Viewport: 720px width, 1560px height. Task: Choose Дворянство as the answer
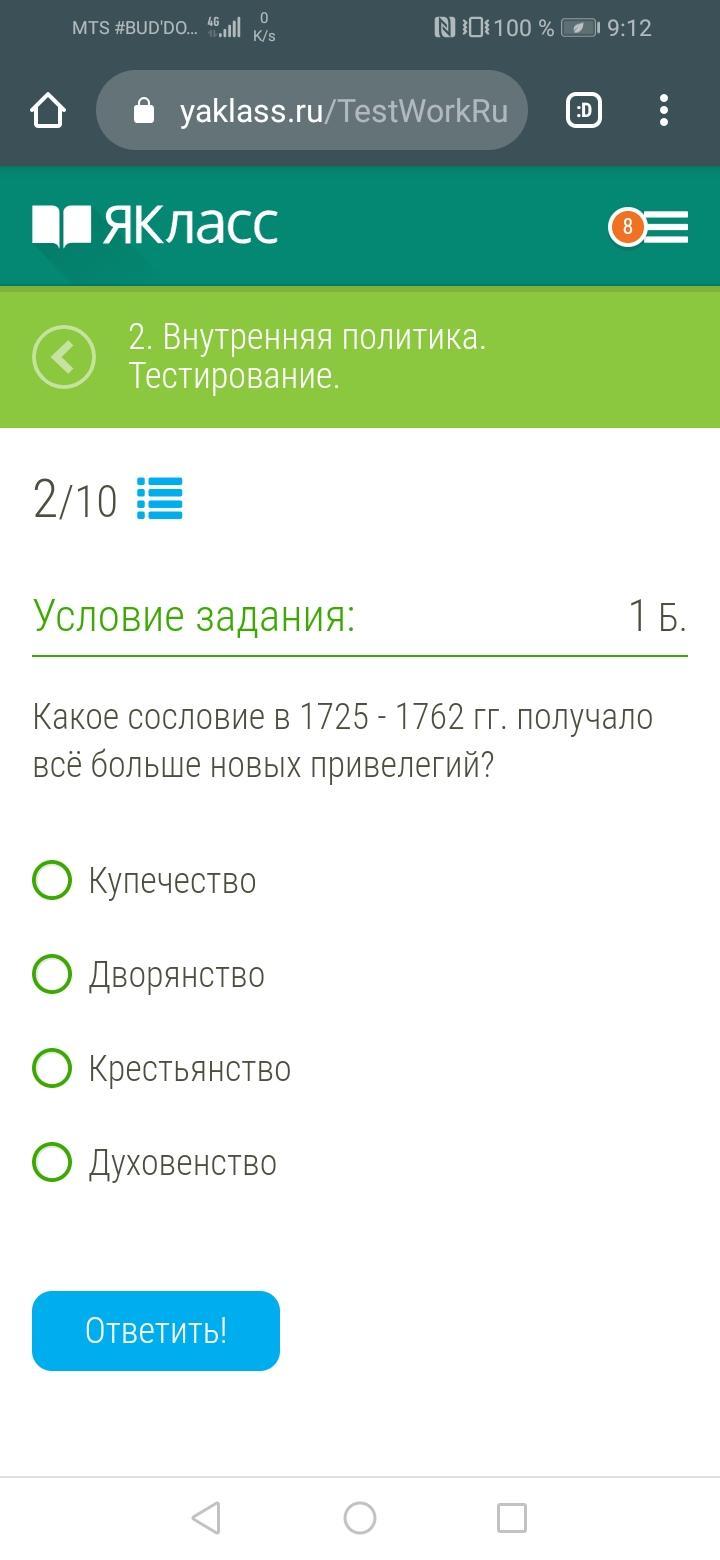pyautogui.click(x=149, y=974)
